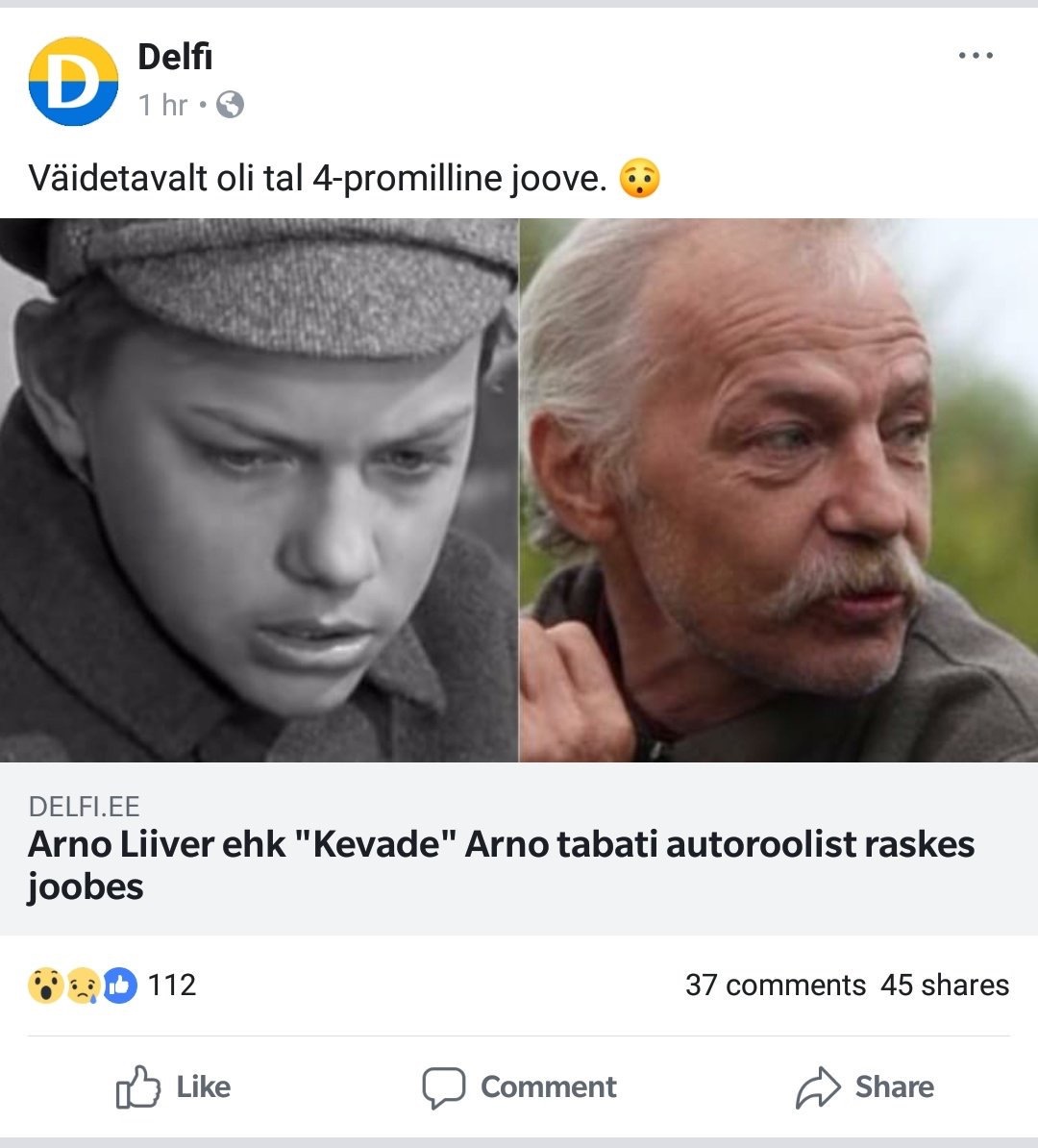Like this Delfi post
The width and height of the screenshot is (1038, 1148).
tap(173, 1086)
